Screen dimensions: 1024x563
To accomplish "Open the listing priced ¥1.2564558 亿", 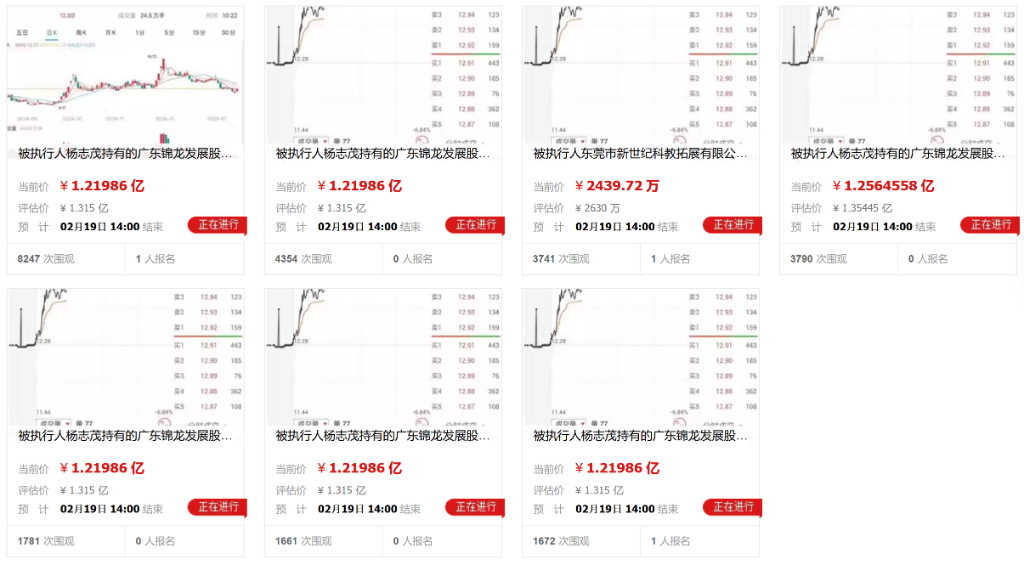I will [x=898, y=154].
